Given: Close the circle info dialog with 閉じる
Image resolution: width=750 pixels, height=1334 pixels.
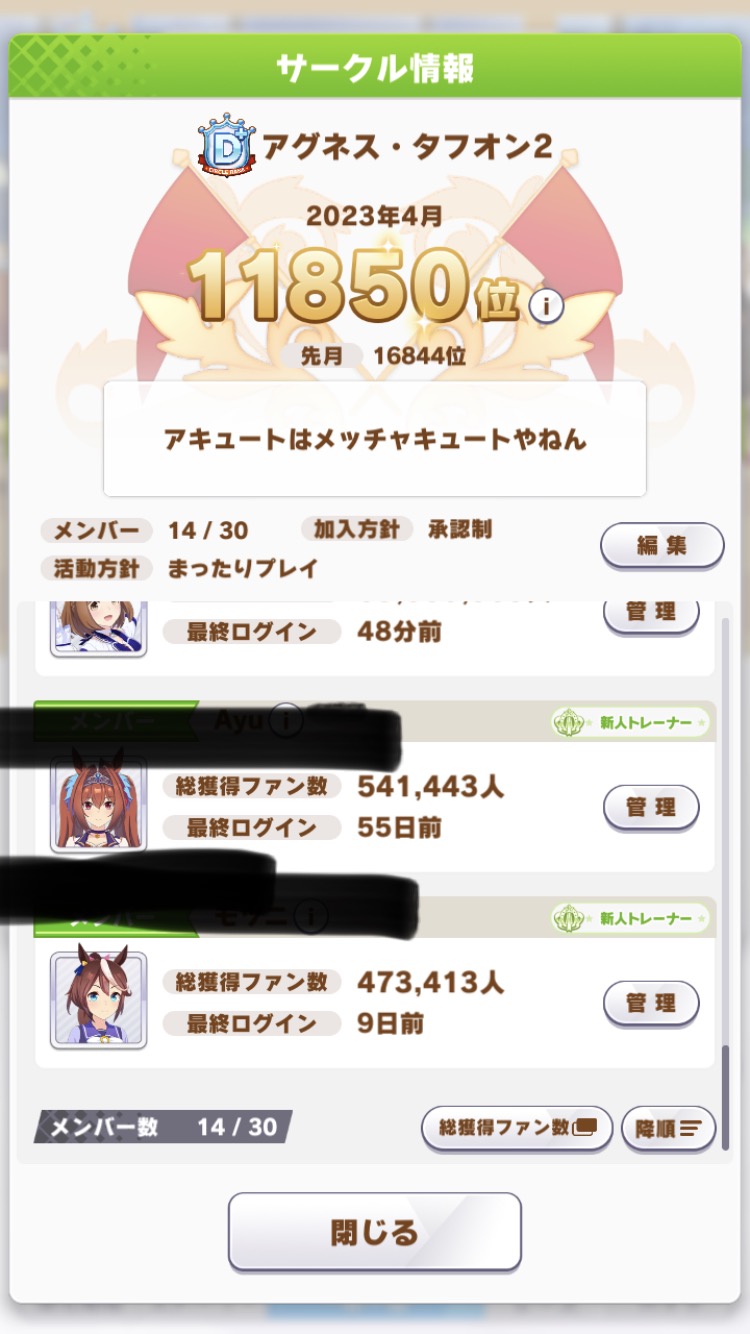Looking at the screenshot, I should (375, 1232).
